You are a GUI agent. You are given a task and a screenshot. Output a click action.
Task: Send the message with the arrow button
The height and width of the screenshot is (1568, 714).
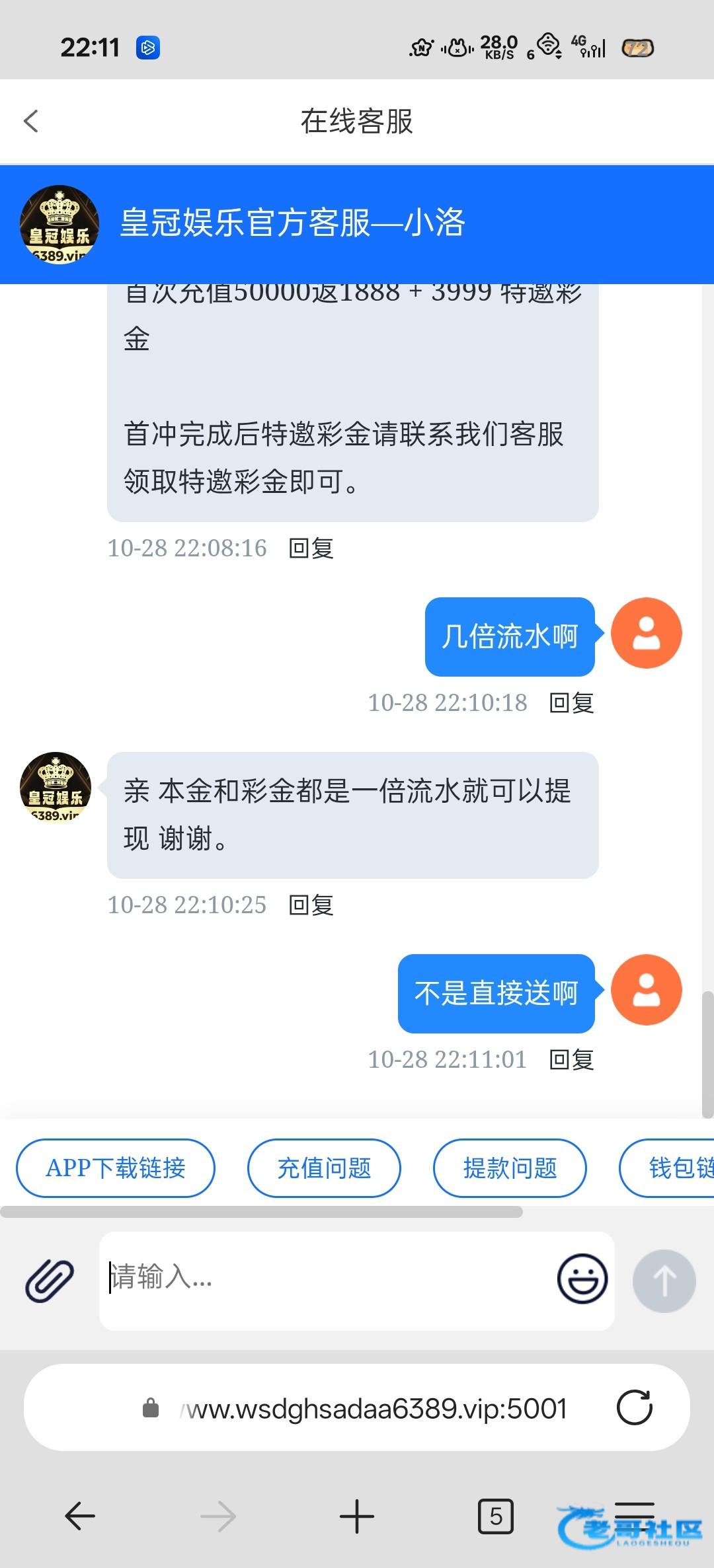664,1281
